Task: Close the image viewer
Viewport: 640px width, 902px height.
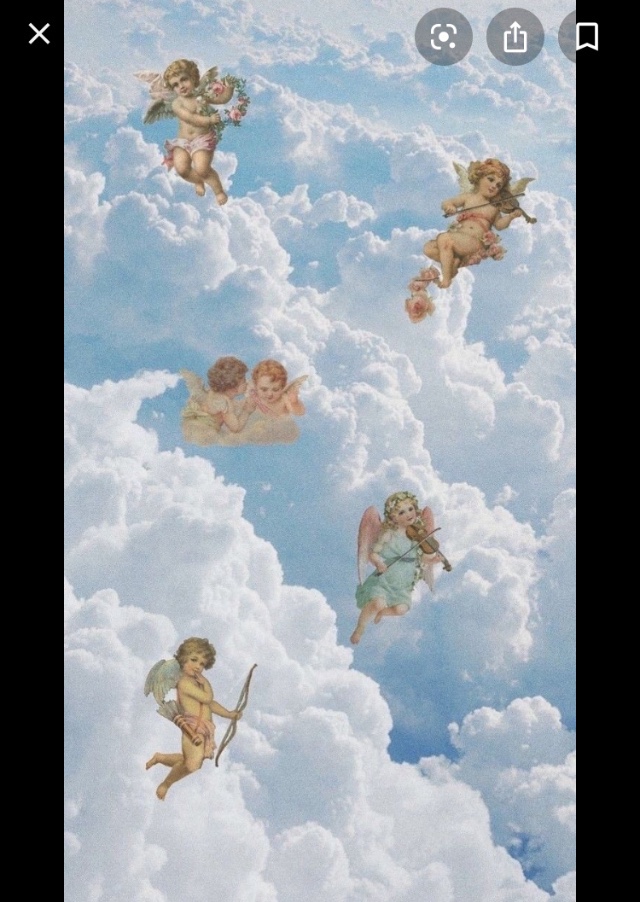Action: point(39,34)
